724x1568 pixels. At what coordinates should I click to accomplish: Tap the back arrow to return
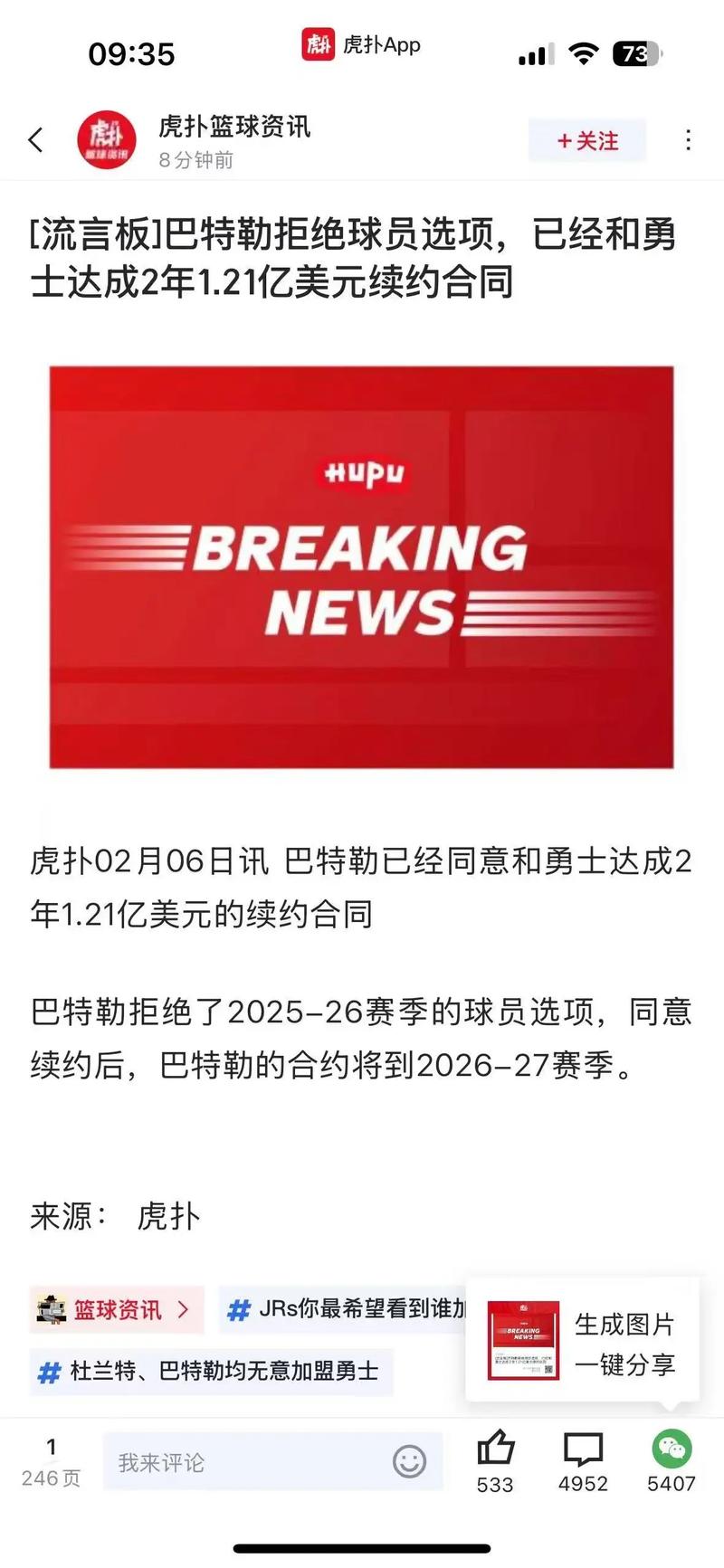pos(34,140)
